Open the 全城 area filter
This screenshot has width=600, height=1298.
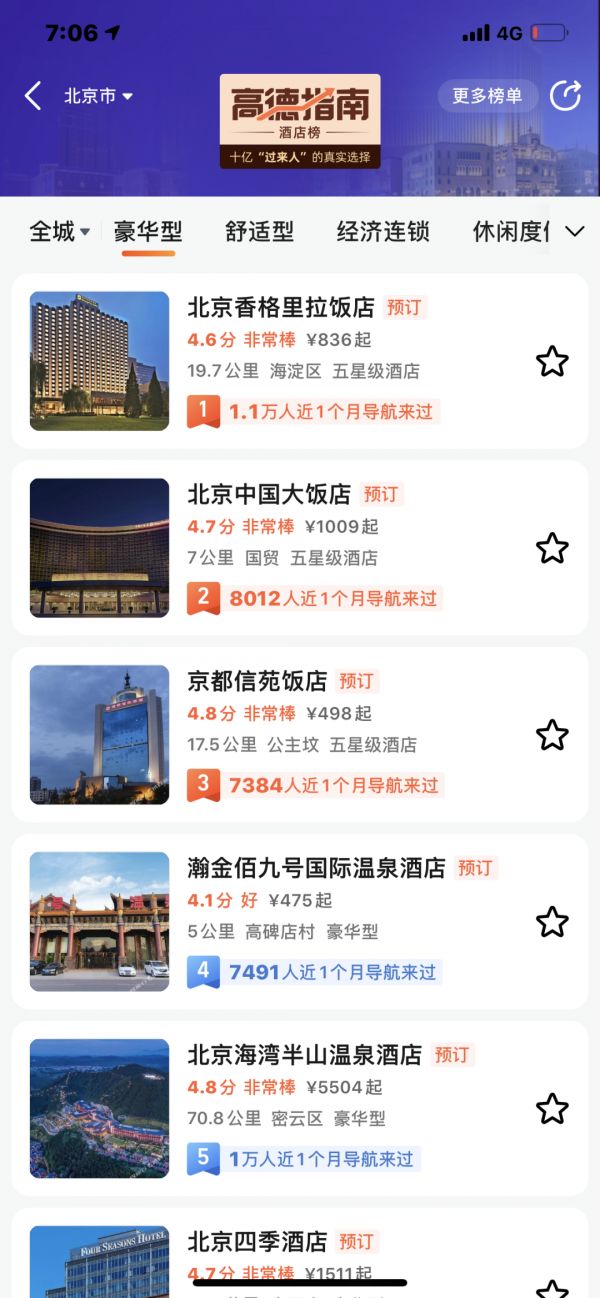59,232
